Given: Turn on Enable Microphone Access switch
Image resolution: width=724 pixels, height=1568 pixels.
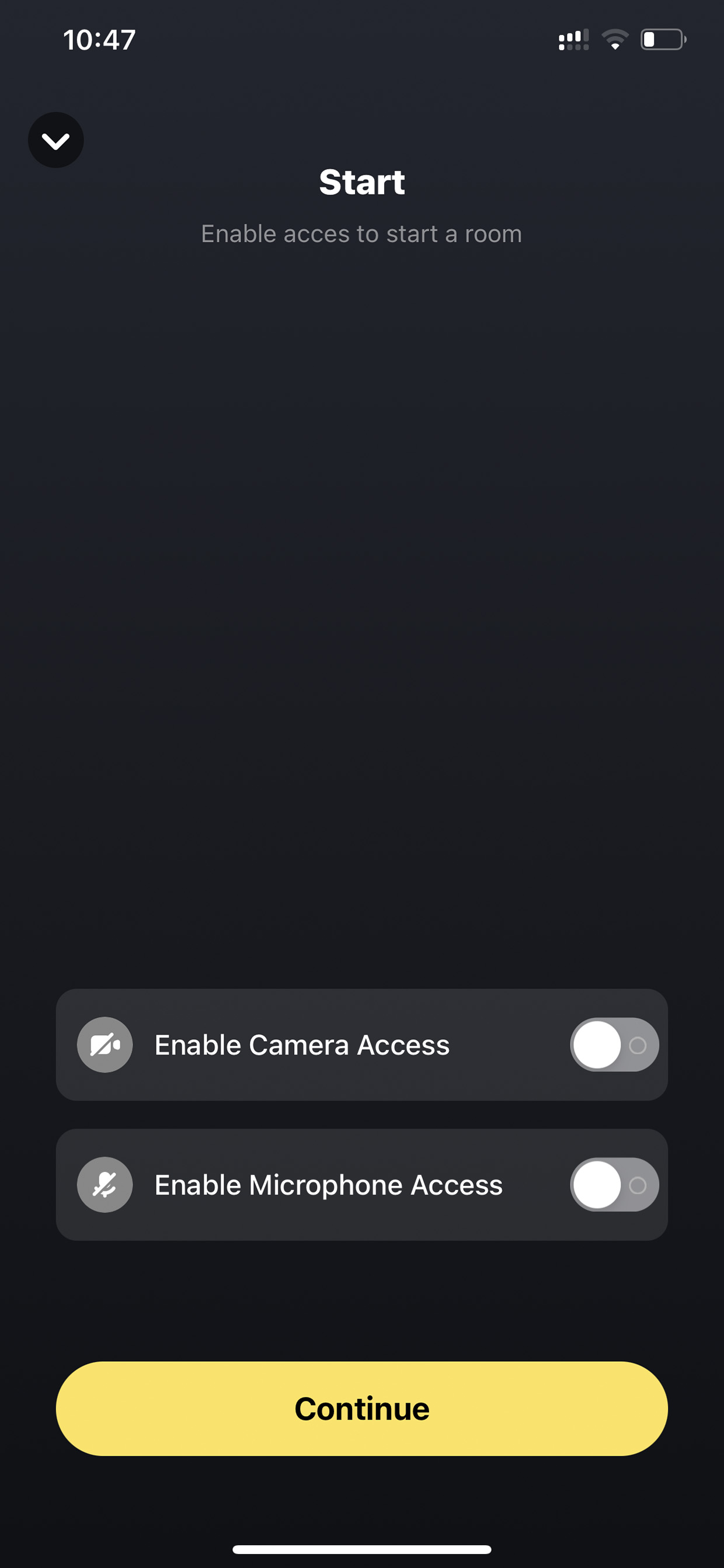Looking at the screenshot, I should pos(614,1185).
